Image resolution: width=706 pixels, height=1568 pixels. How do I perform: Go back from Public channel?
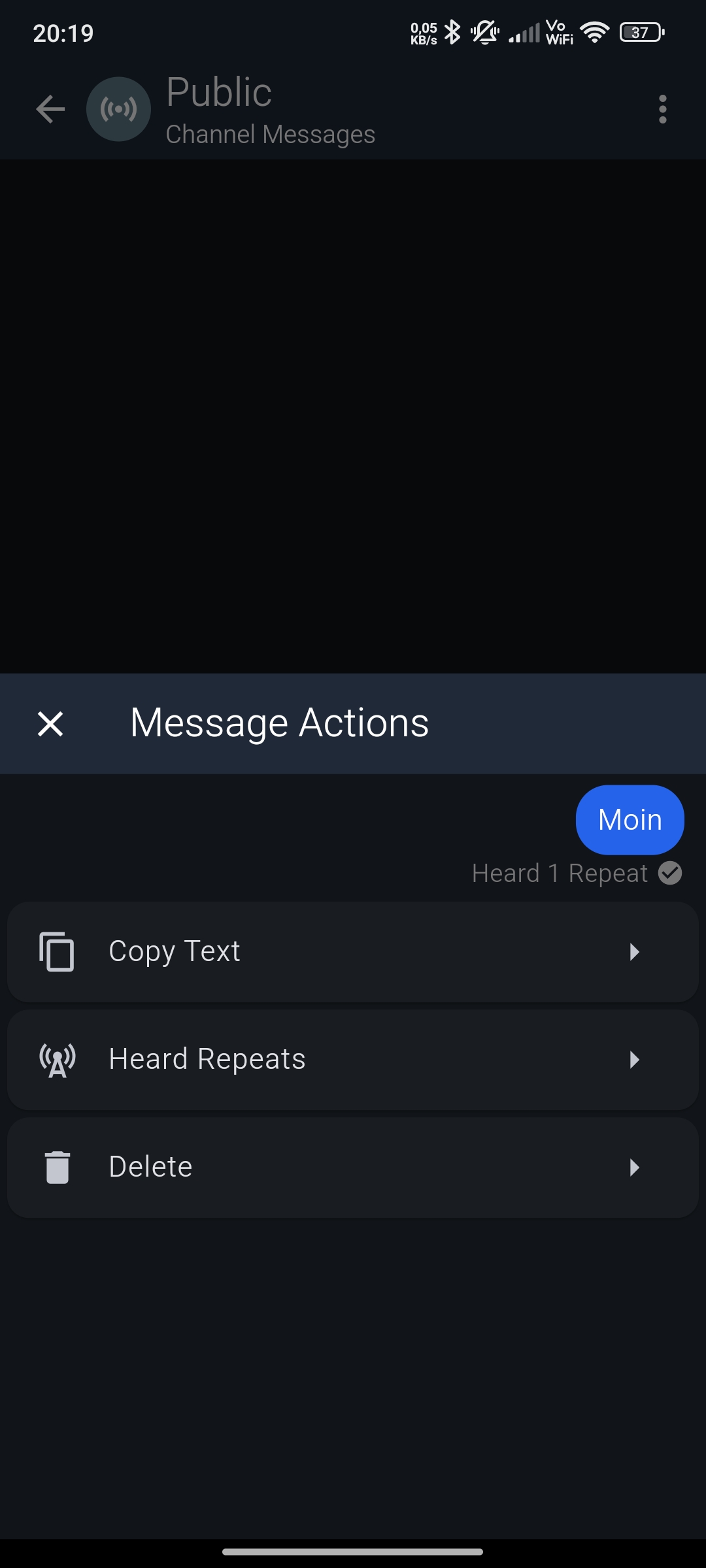point(50,109)
